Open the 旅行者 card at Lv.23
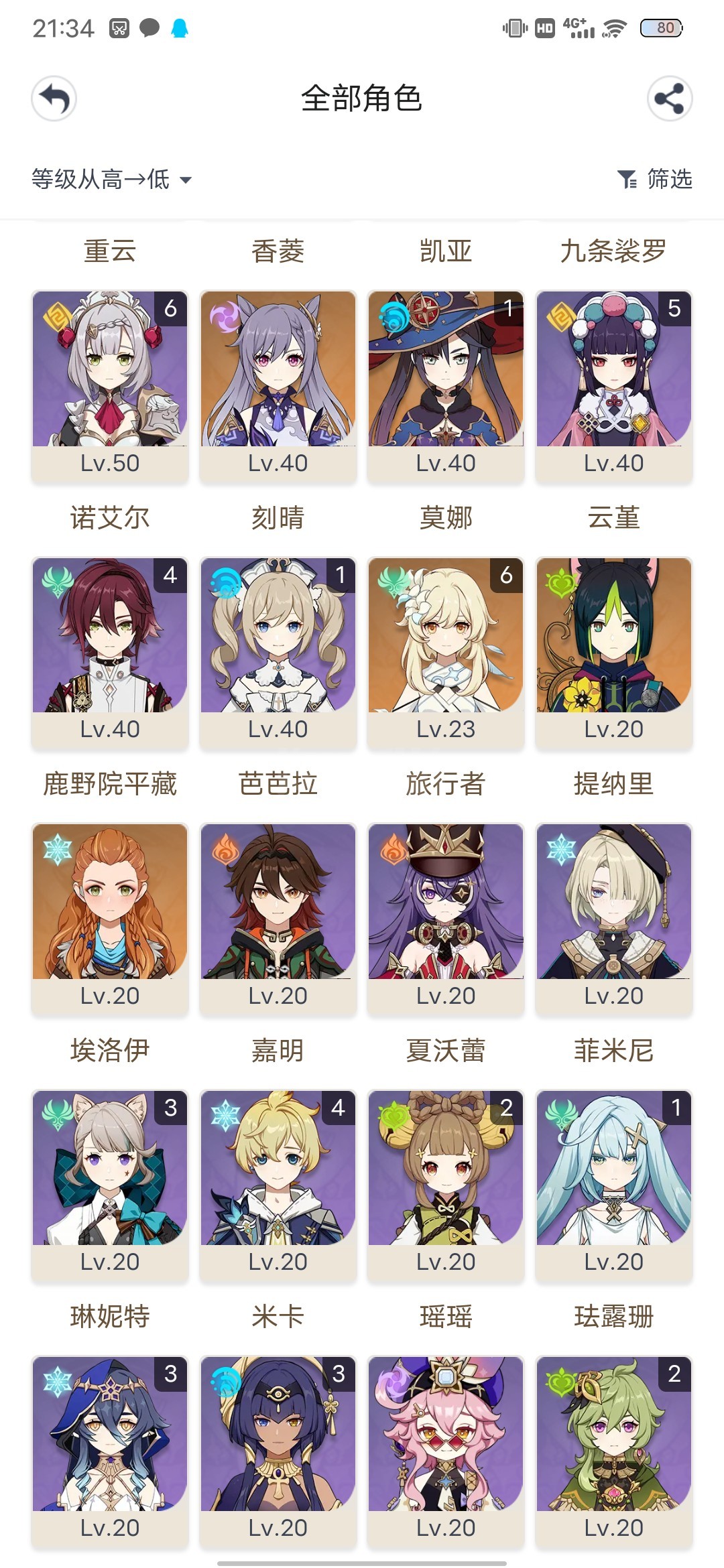The height and width of the screenshot is (1568, 724). 446,653
